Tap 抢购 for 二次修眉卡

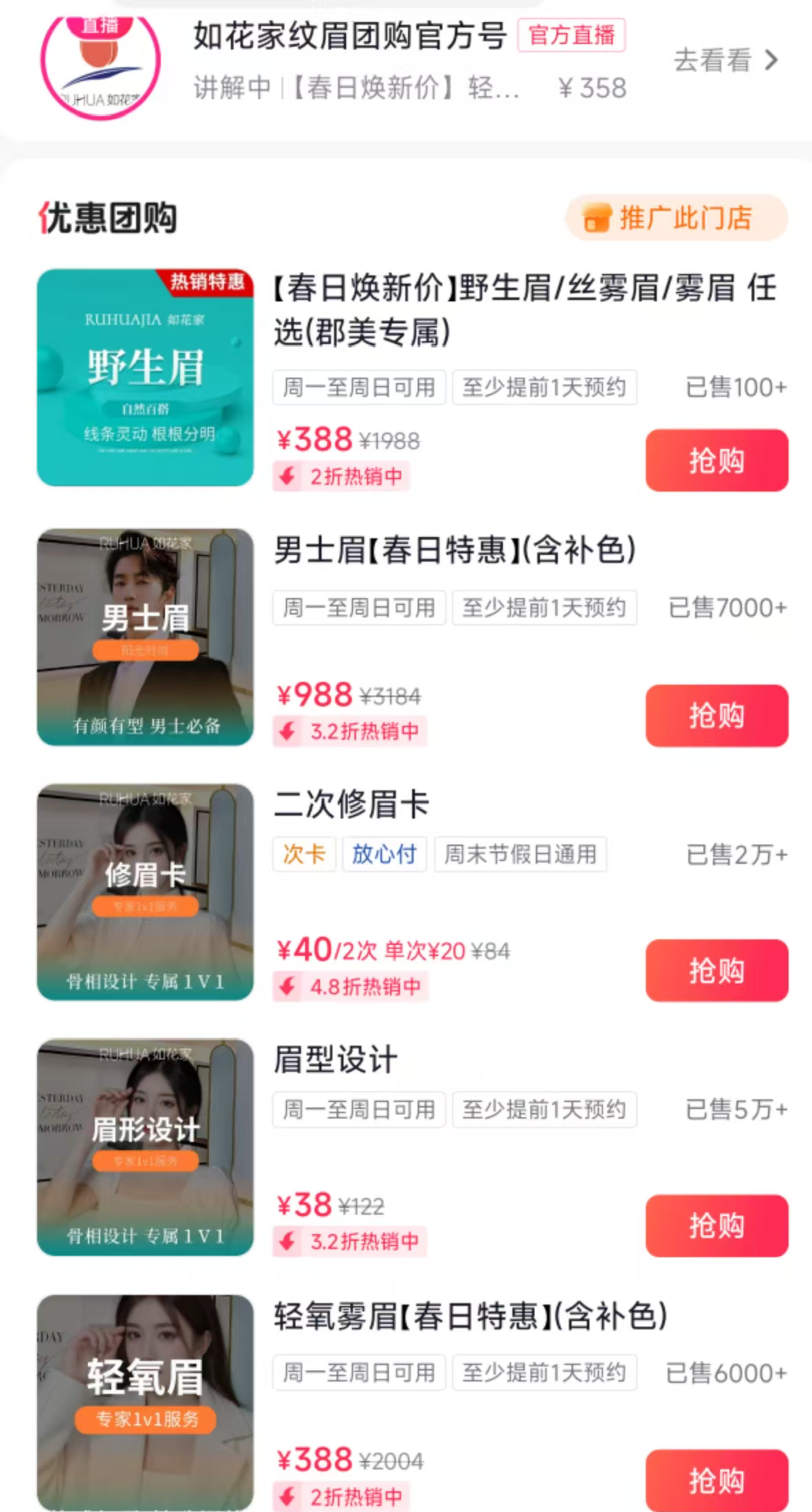[716, 970]
